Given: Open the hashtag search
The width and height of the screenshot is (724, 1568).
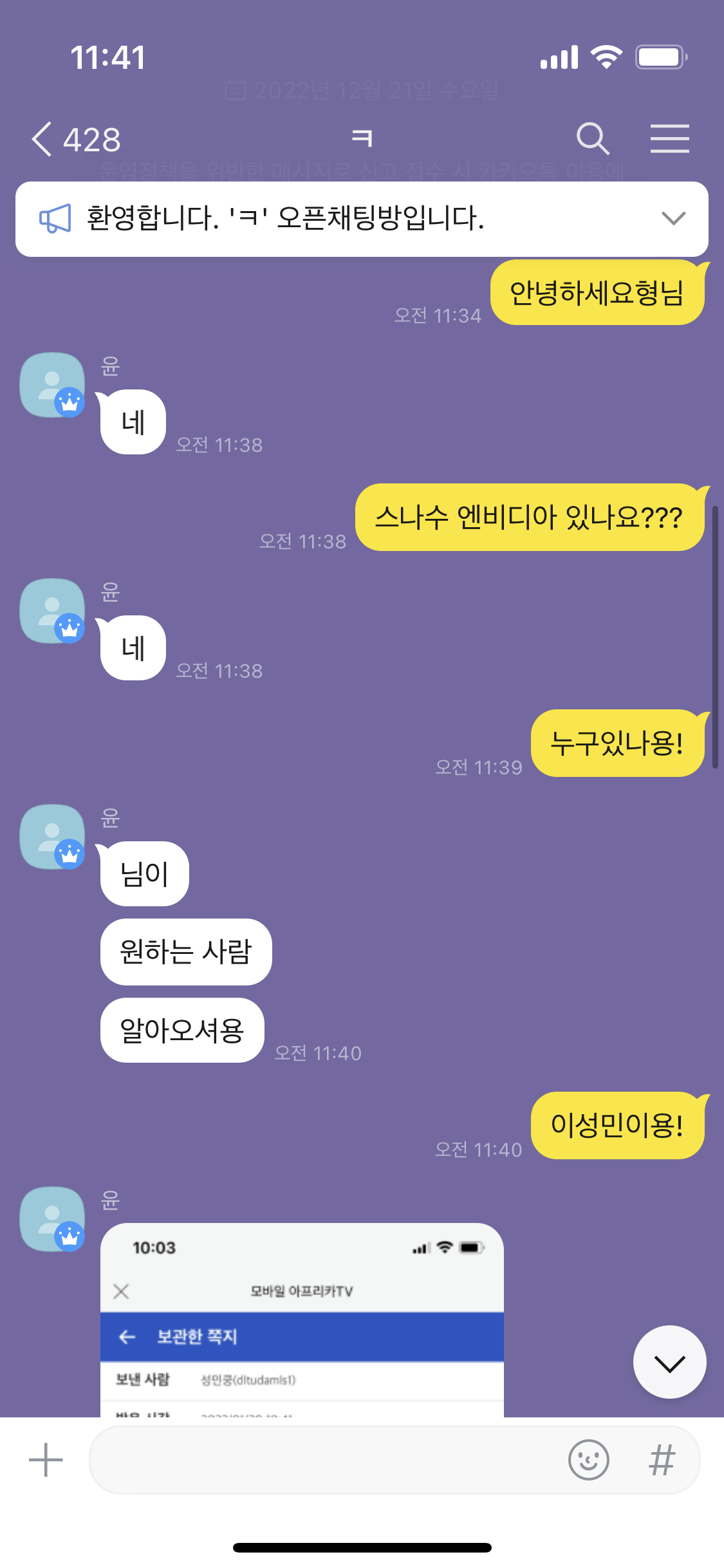Looking at the screenshot, I should click(662, 1460).
